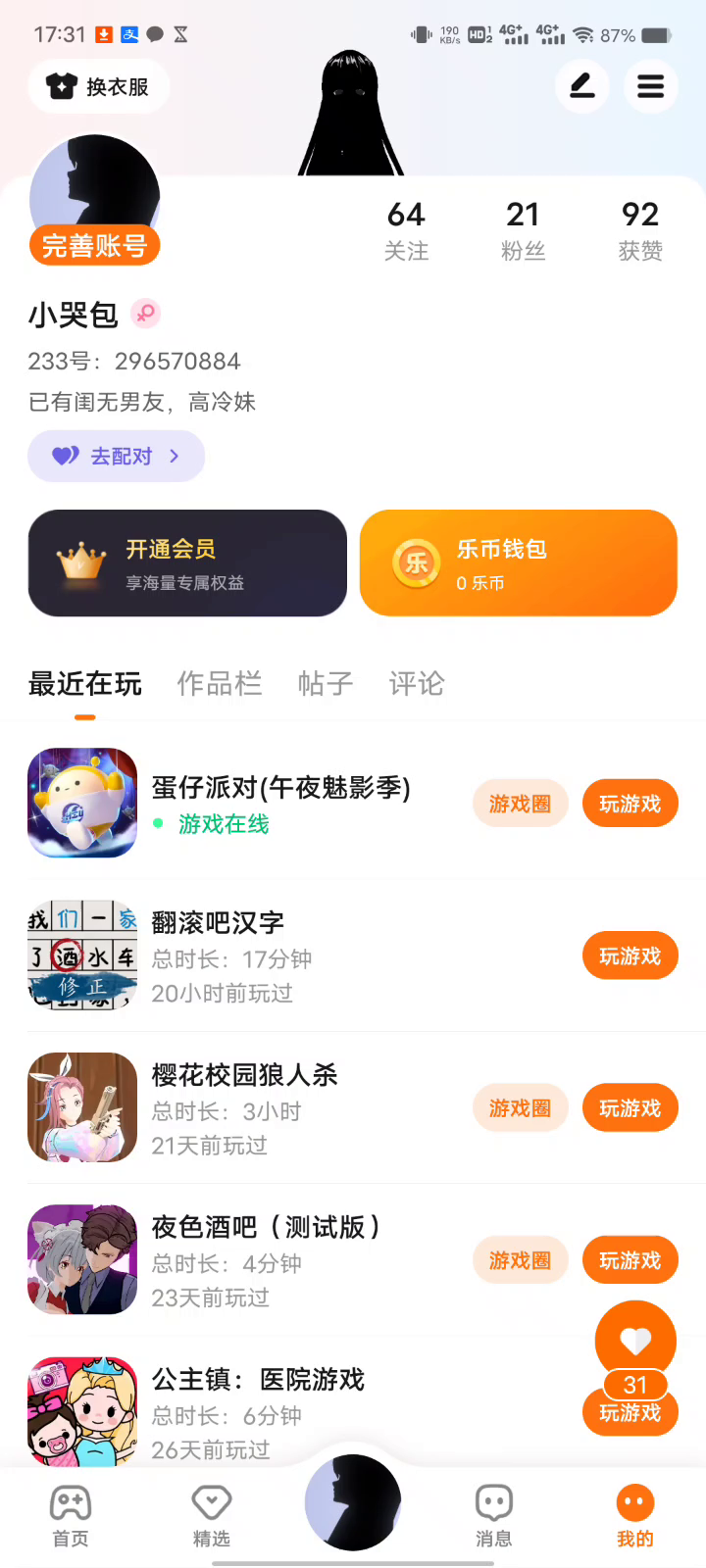
Task: View the 64 关注 following list
Action: coord(406,230)
